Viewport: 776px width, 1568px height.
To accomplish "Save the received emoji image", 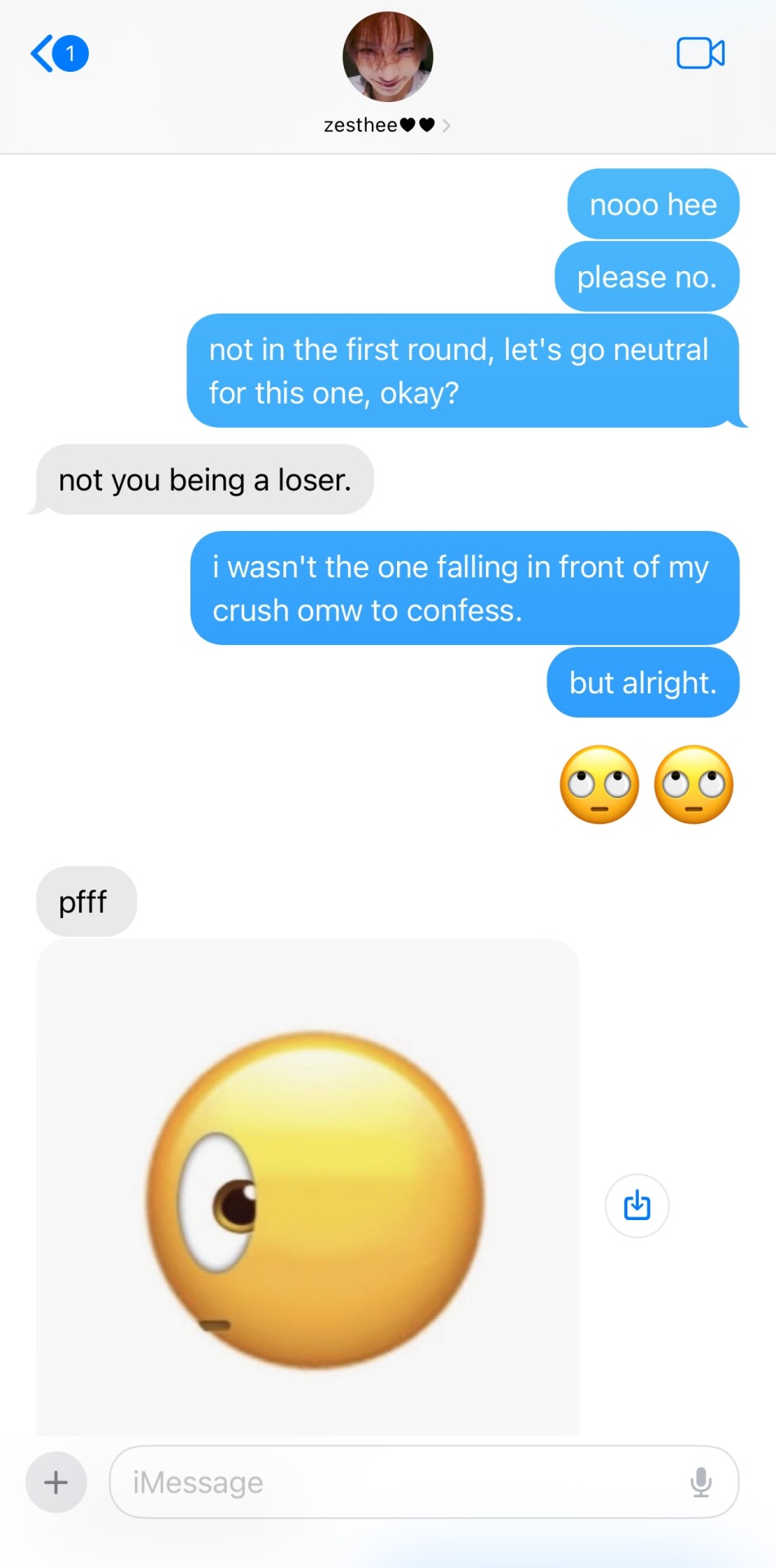I will click(636, 1205).
